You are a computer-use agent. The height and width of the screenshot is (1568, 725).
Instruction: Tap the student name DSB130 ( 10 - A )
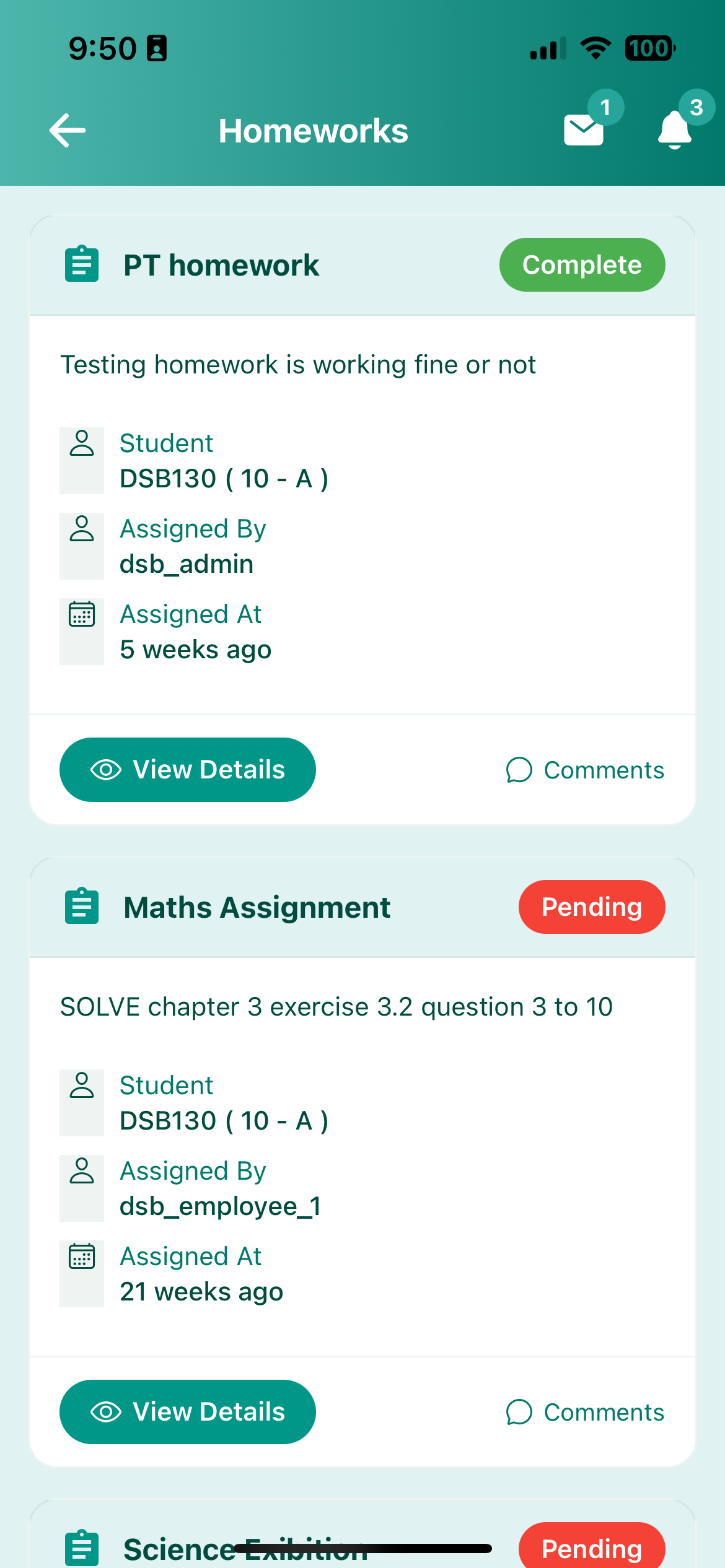(224, 477)
